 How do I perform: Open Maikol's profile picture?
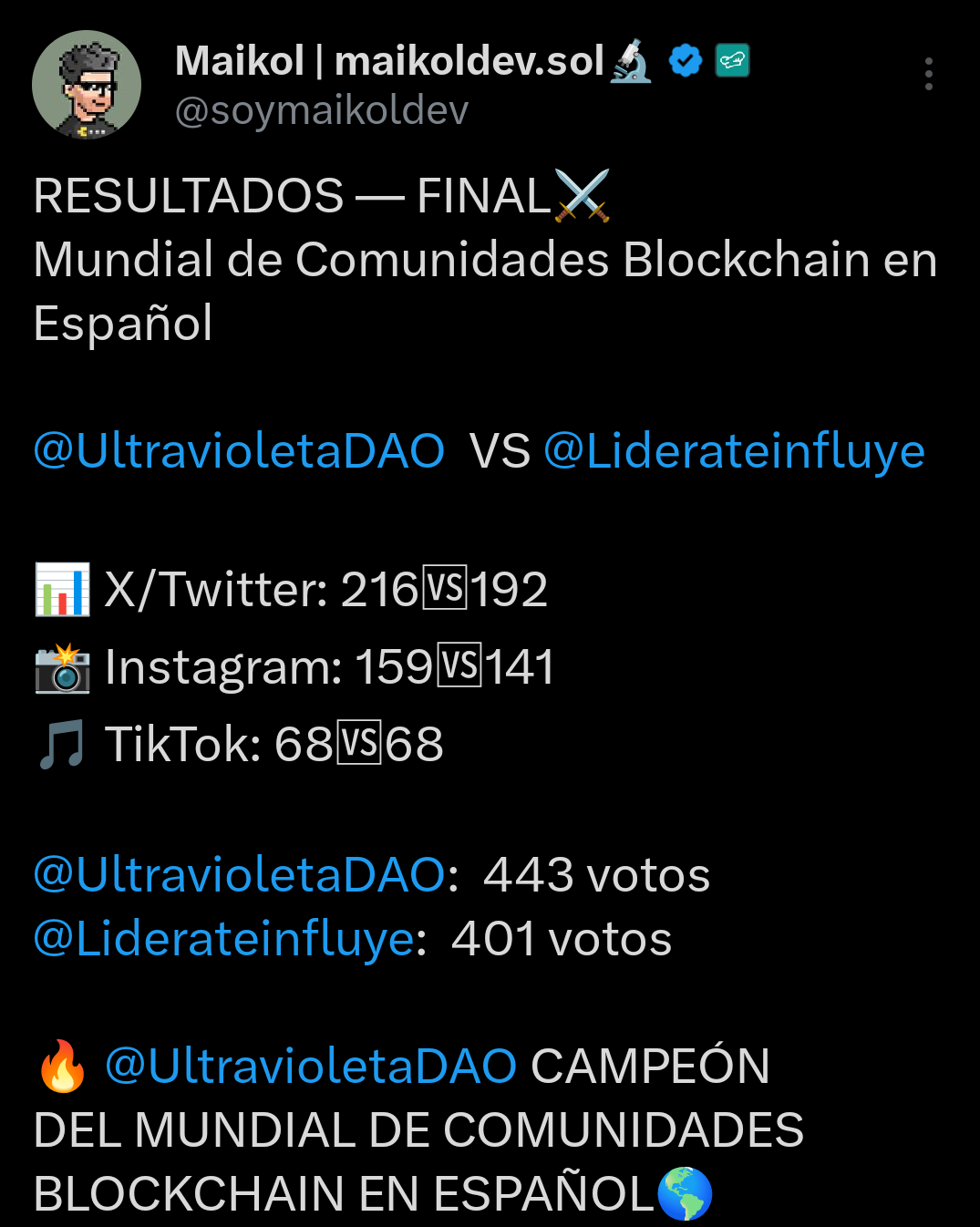coord(87,85)
